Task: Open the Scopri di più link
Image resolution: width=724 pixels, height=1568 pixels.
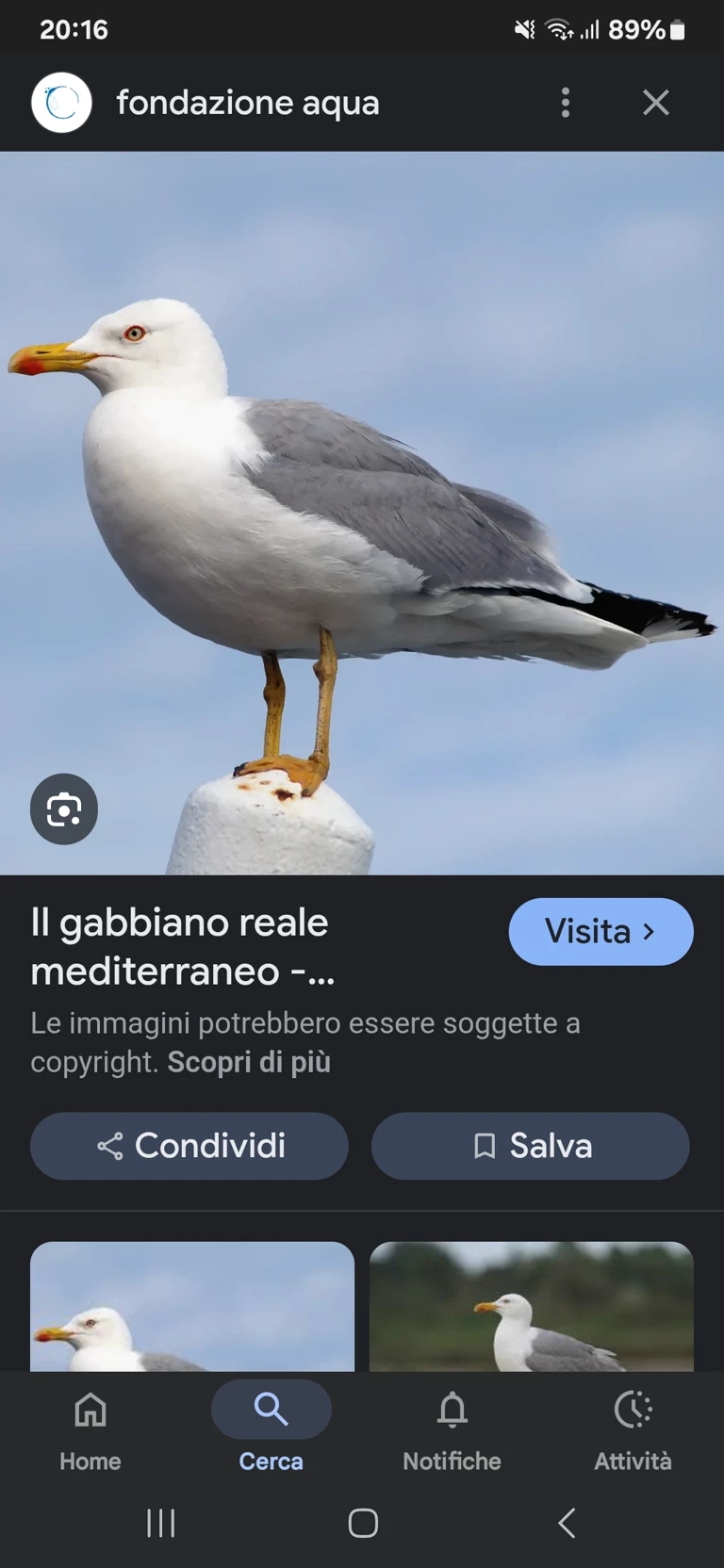Action: [249, 1062]
